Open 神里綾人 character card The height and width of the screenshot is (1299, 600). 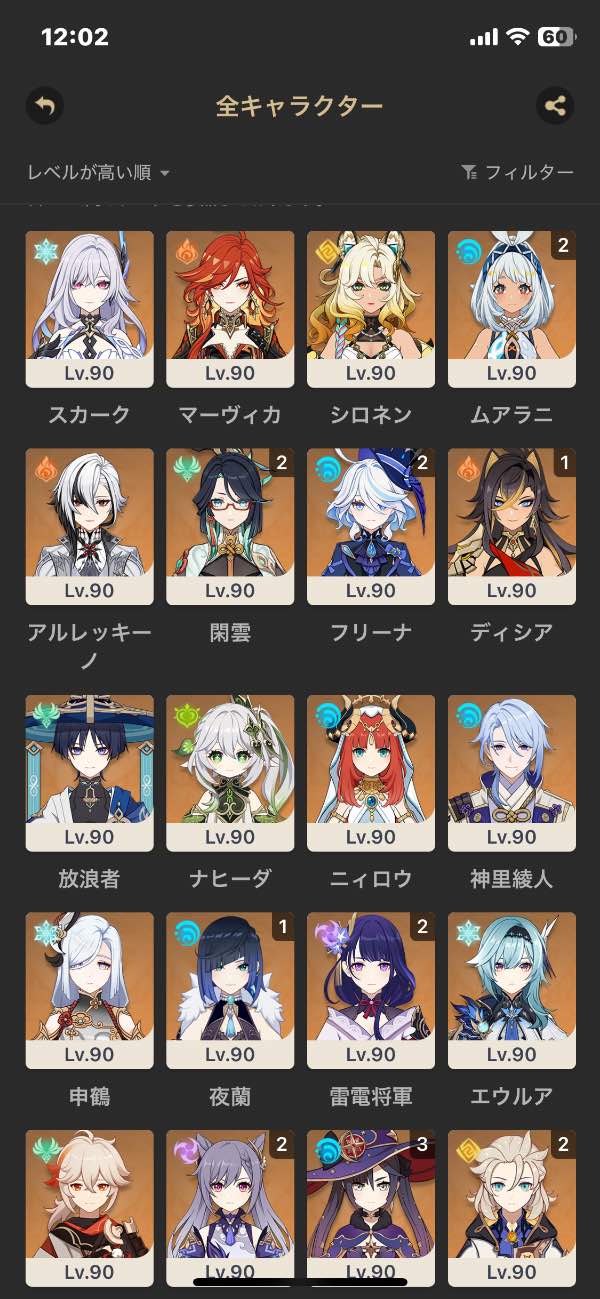coord(512,773)
